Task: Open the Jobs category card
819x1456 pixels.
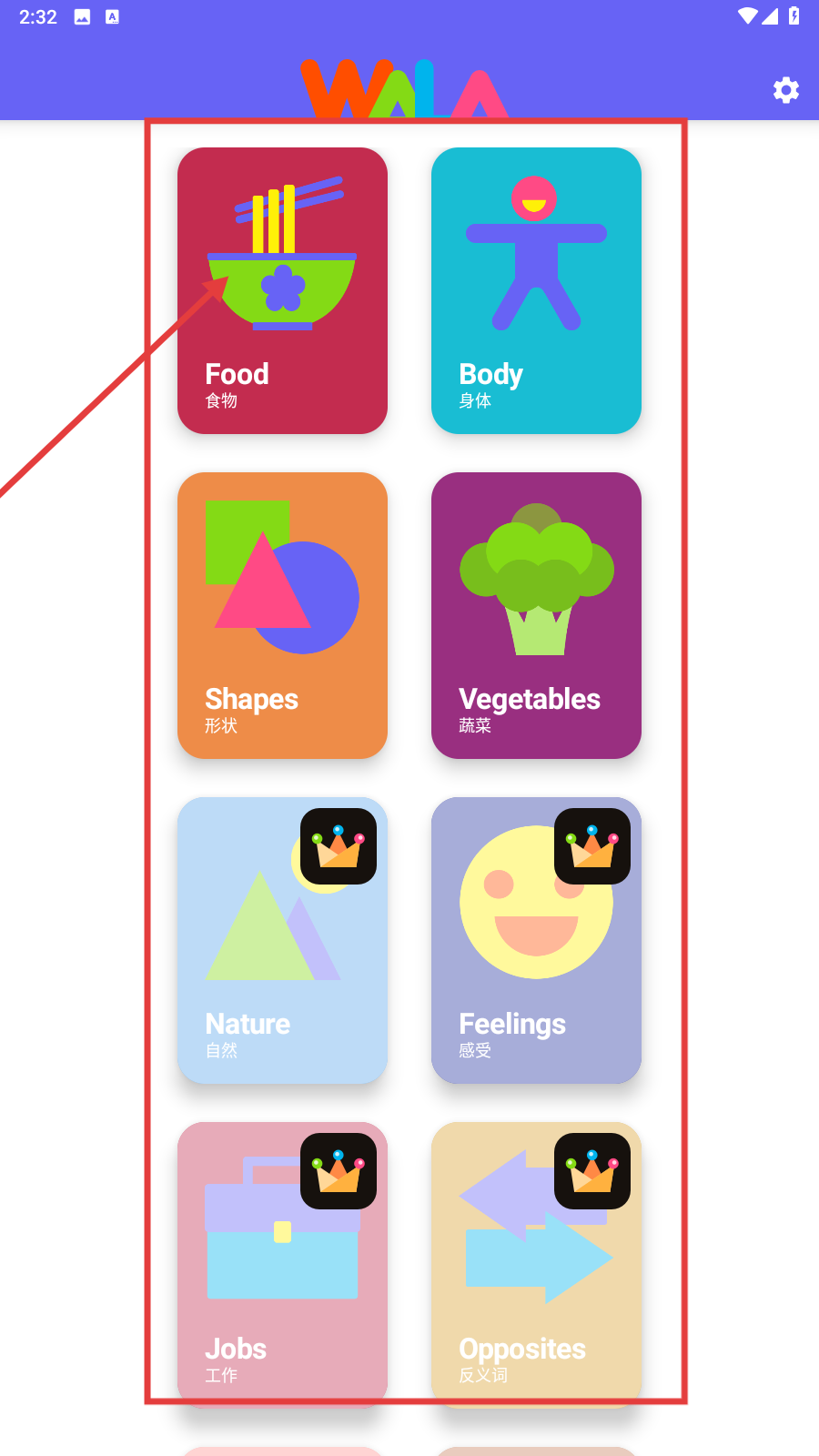Action: (282, 1265)
